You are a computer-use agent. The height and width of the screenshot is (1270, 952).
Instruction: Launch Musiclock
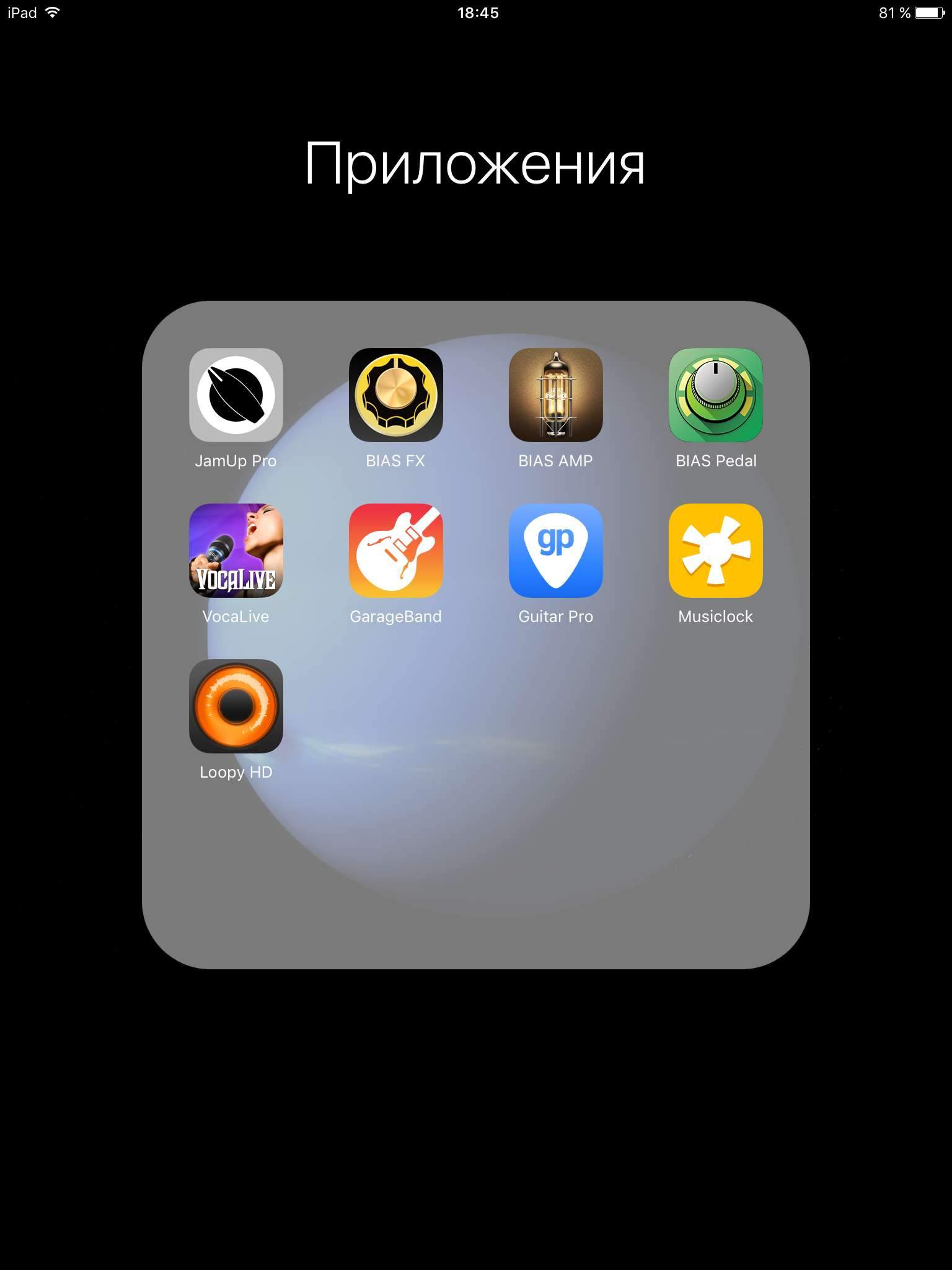pyautogui.click(x=715, y=551)
